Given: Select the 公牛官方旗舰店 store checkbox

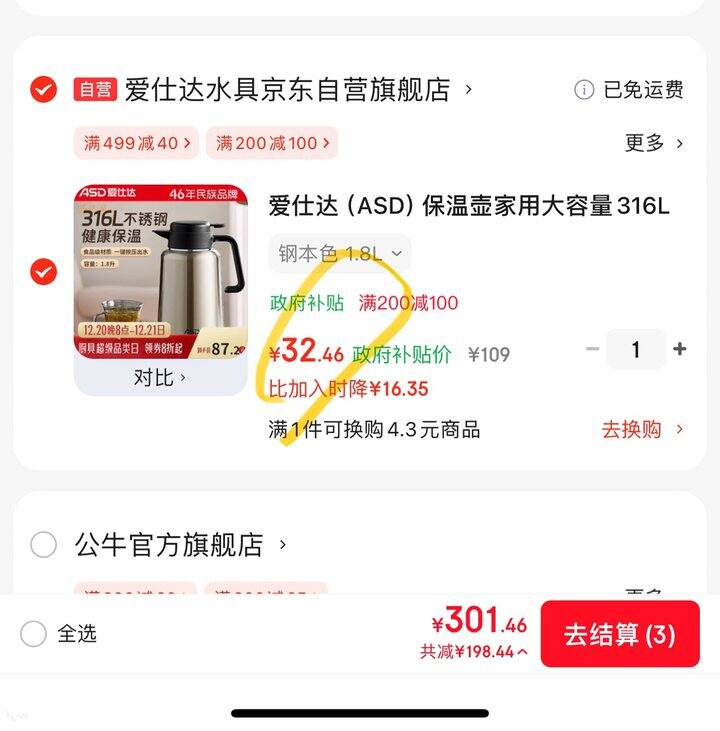Looking at the screenshot, I should (43, 545).
